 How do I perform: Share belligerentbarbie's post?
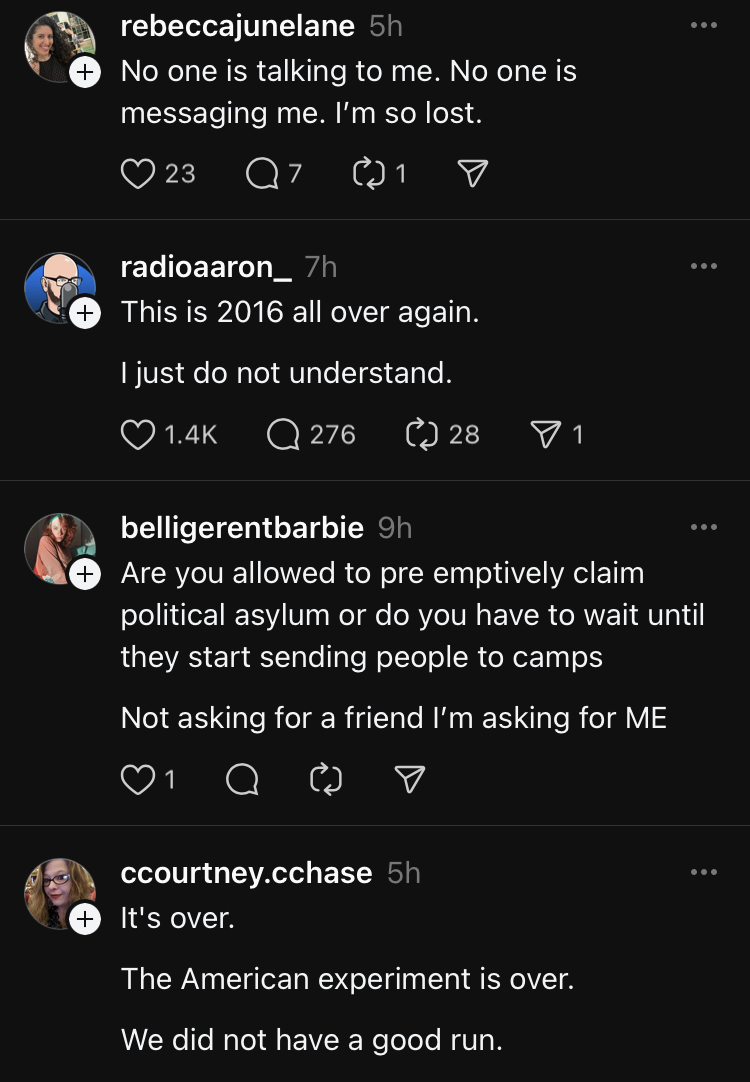click(411, 780)
